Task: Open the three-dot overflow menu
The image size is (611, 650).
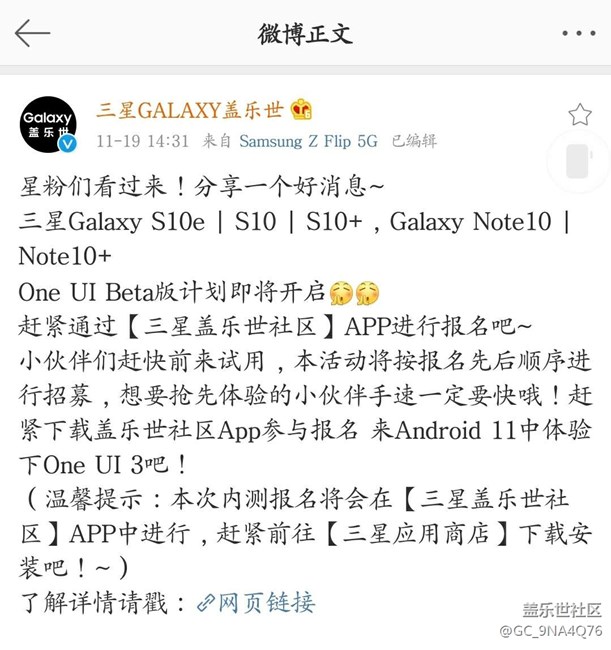Action: coord(578,33)
